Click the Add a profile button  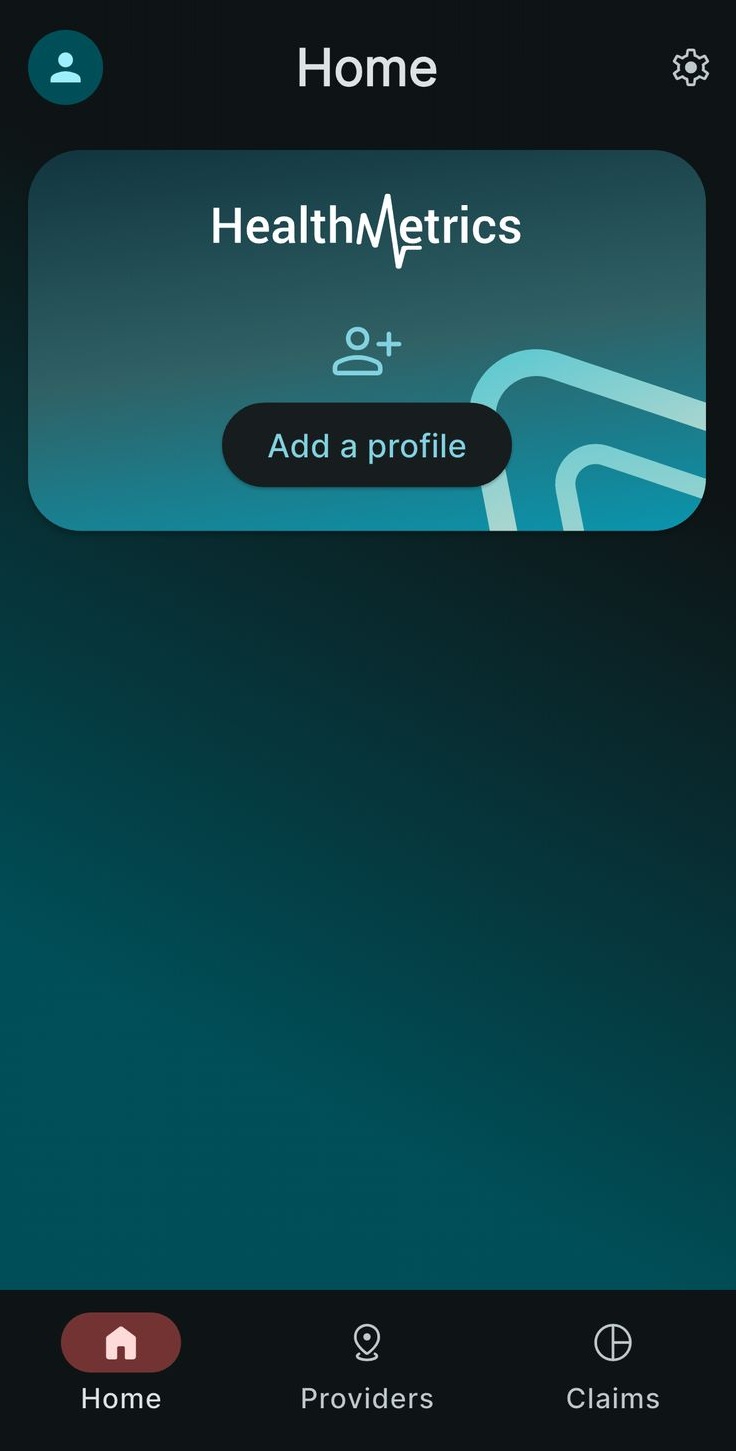tap(366, 445)
